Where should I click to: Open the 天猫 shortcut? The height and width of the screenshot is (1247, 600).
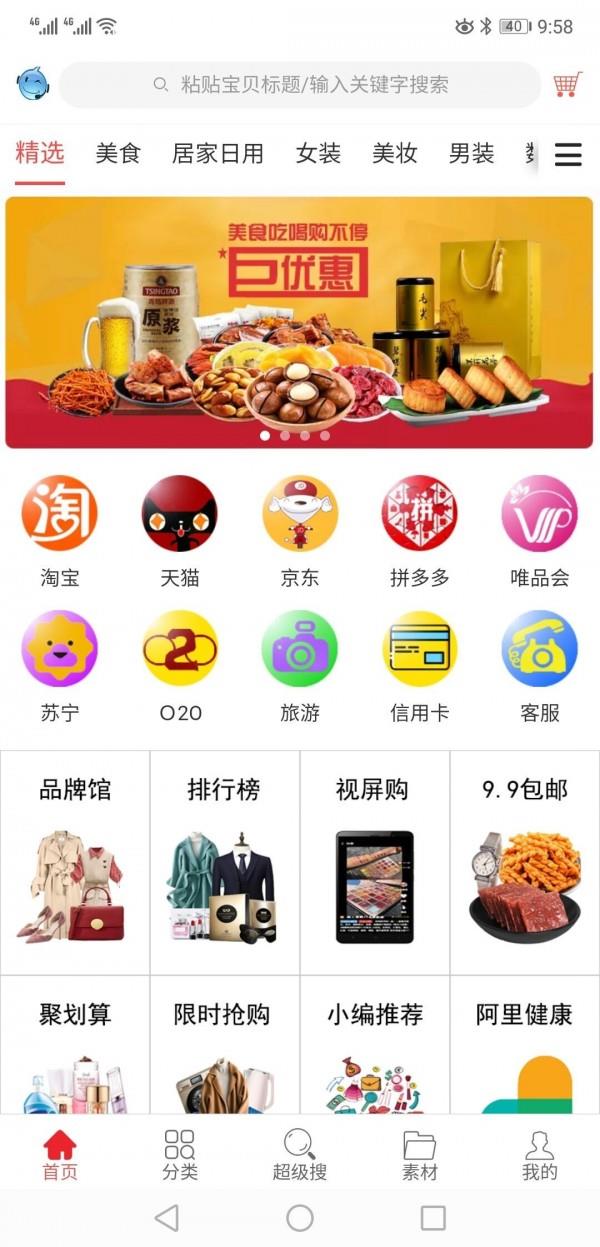[x=180, y=531]
